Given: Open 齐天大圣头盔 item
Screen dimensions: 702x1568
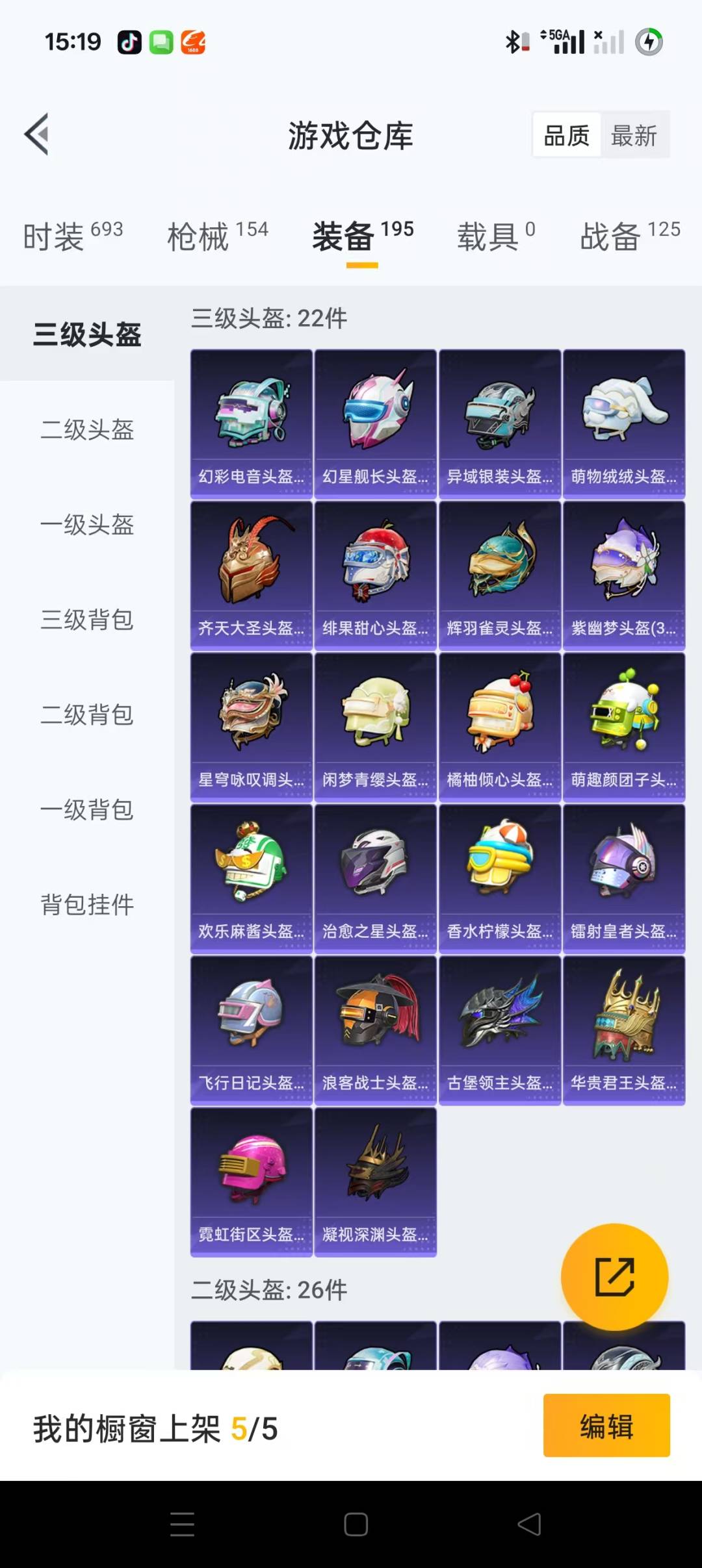Looking at the screenshot, I should click(x=251, y=575).
